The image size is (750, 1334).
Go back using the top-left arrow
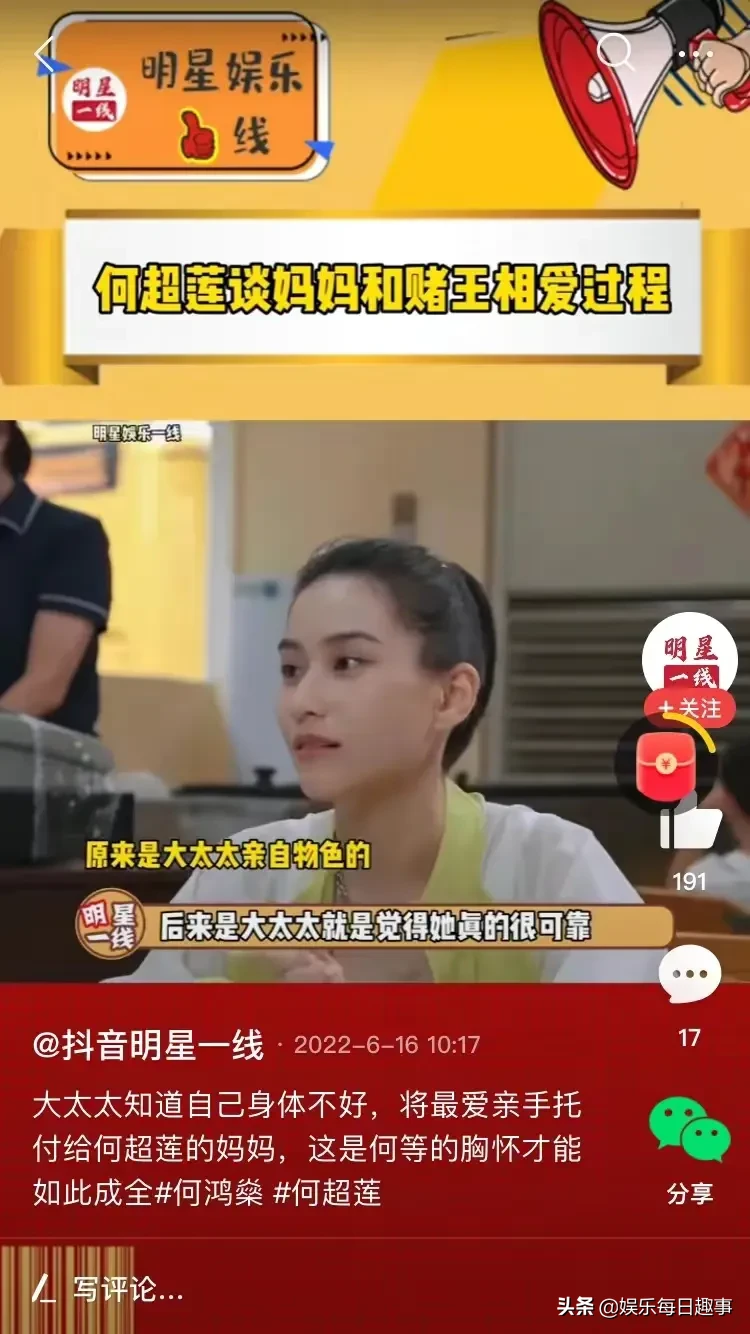[44, 55]
